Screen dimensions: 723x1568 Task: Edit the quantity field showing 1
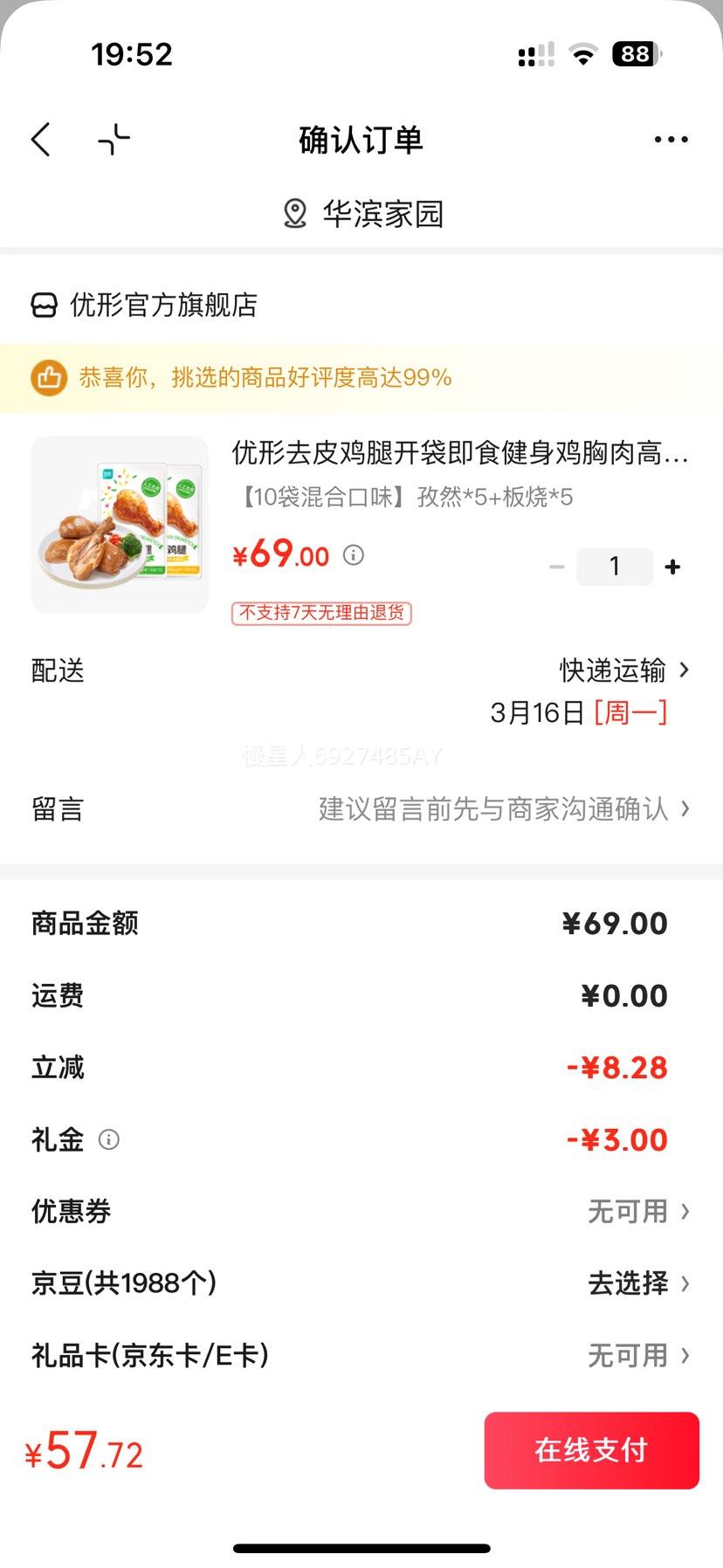coord(615,567)
